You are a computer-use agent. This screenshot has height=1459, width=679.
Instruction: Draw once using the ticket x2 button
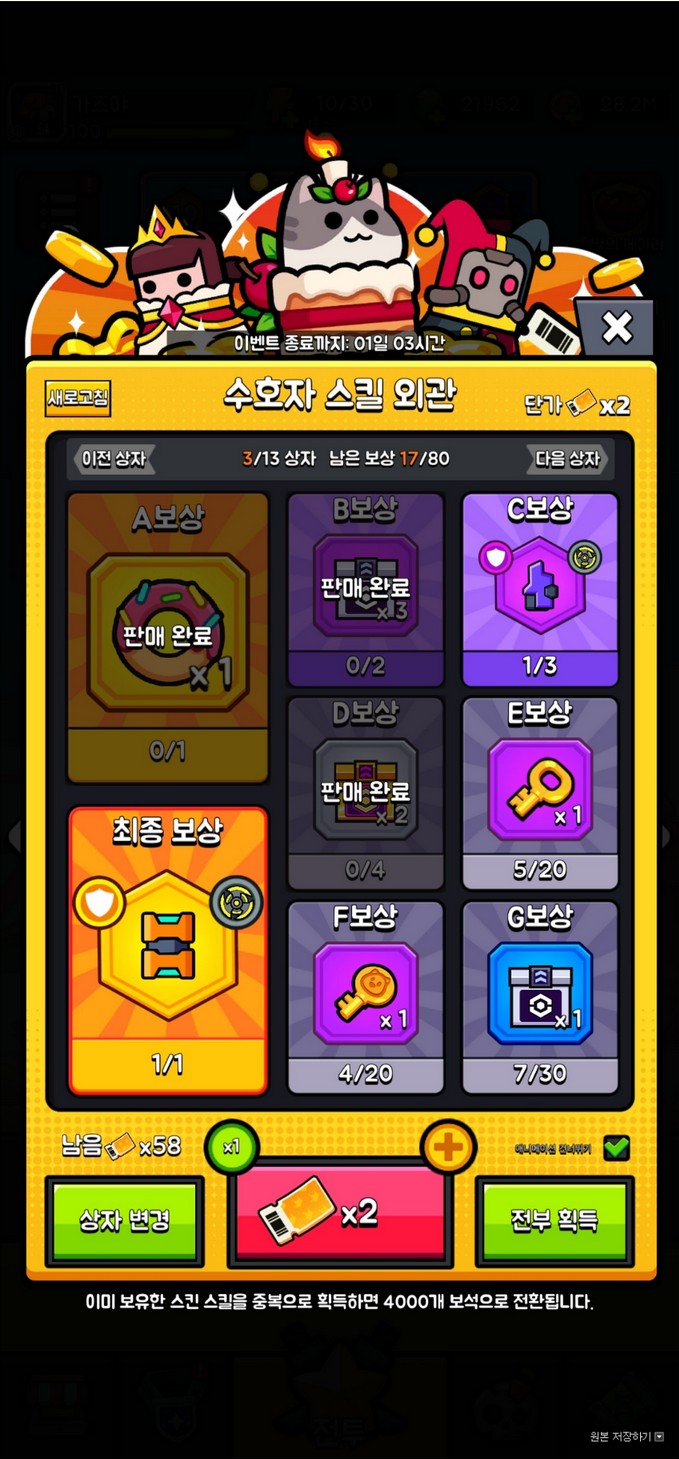339,1215
